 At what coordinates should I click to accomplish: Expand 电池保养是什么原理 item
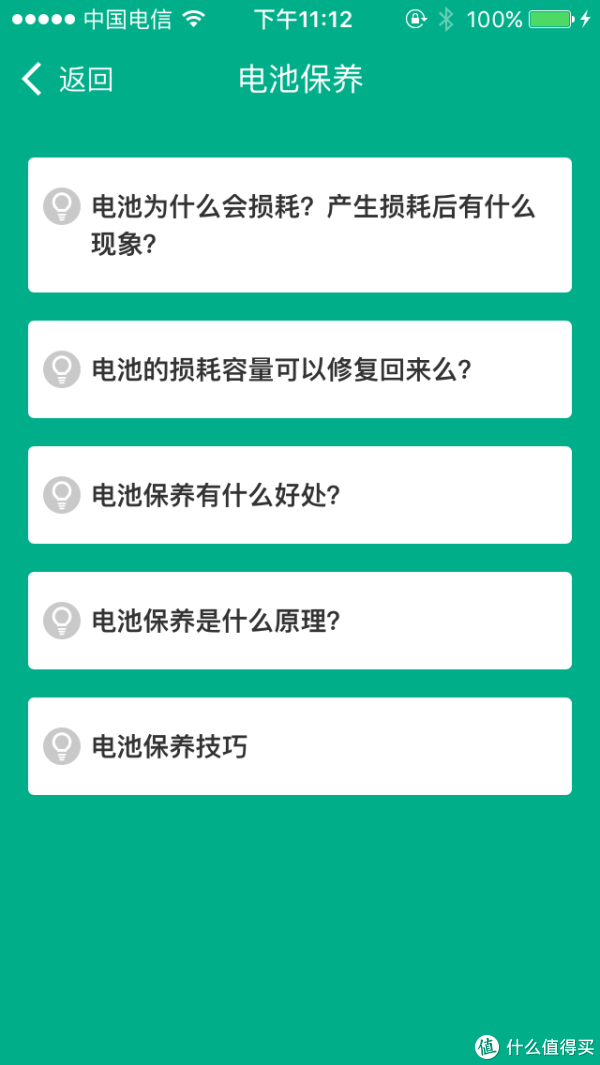(300, 621)
